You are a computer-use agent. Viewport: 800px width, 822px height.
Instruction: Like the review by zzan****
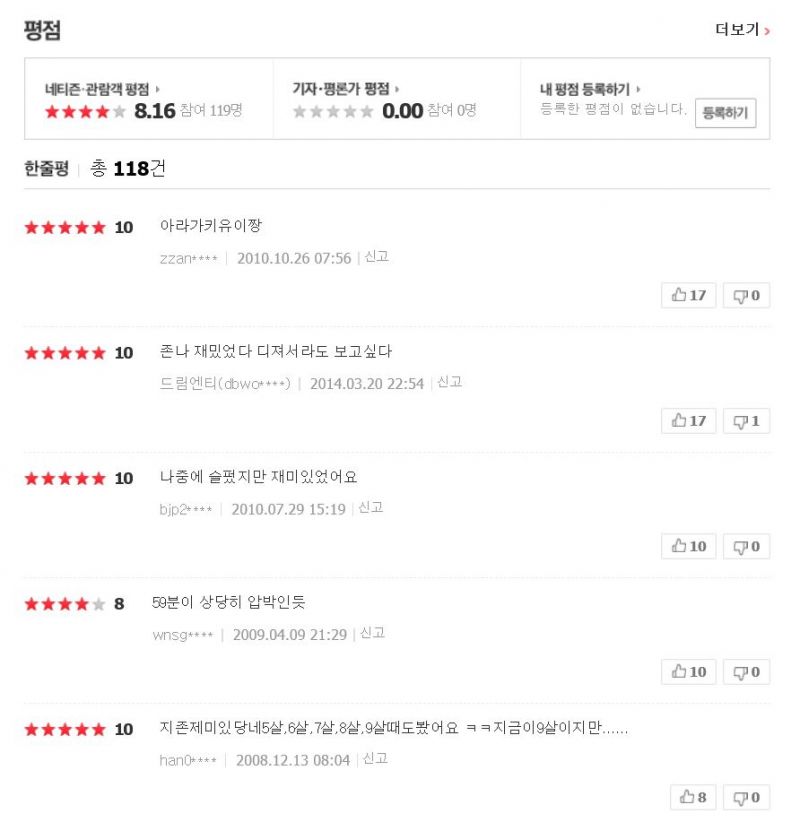[689, 295]
